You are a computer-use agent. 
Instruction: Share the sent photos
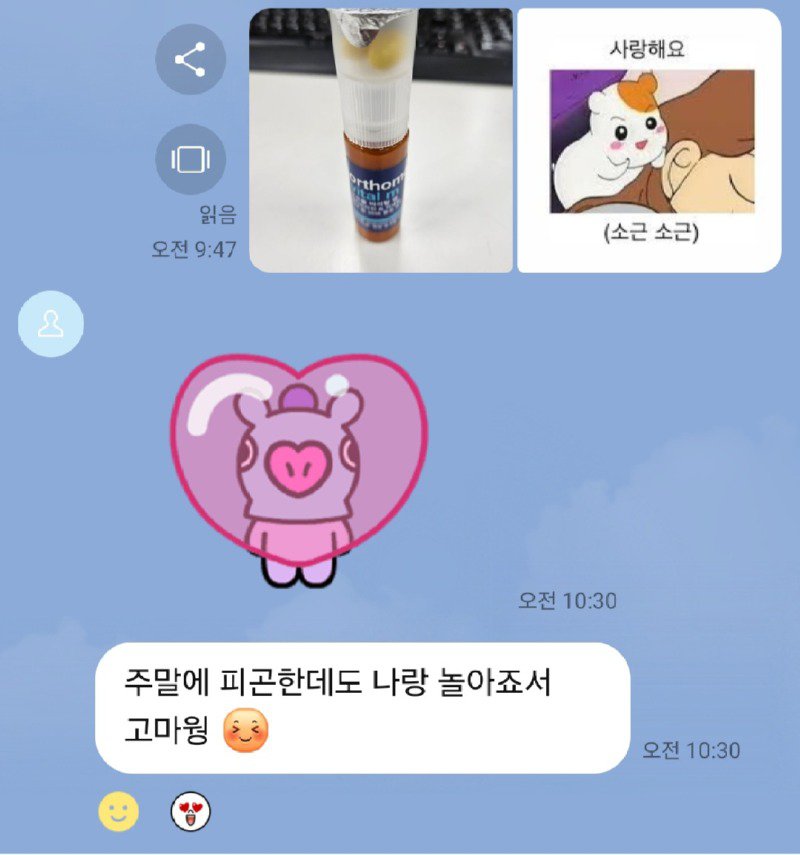(190, 60)
